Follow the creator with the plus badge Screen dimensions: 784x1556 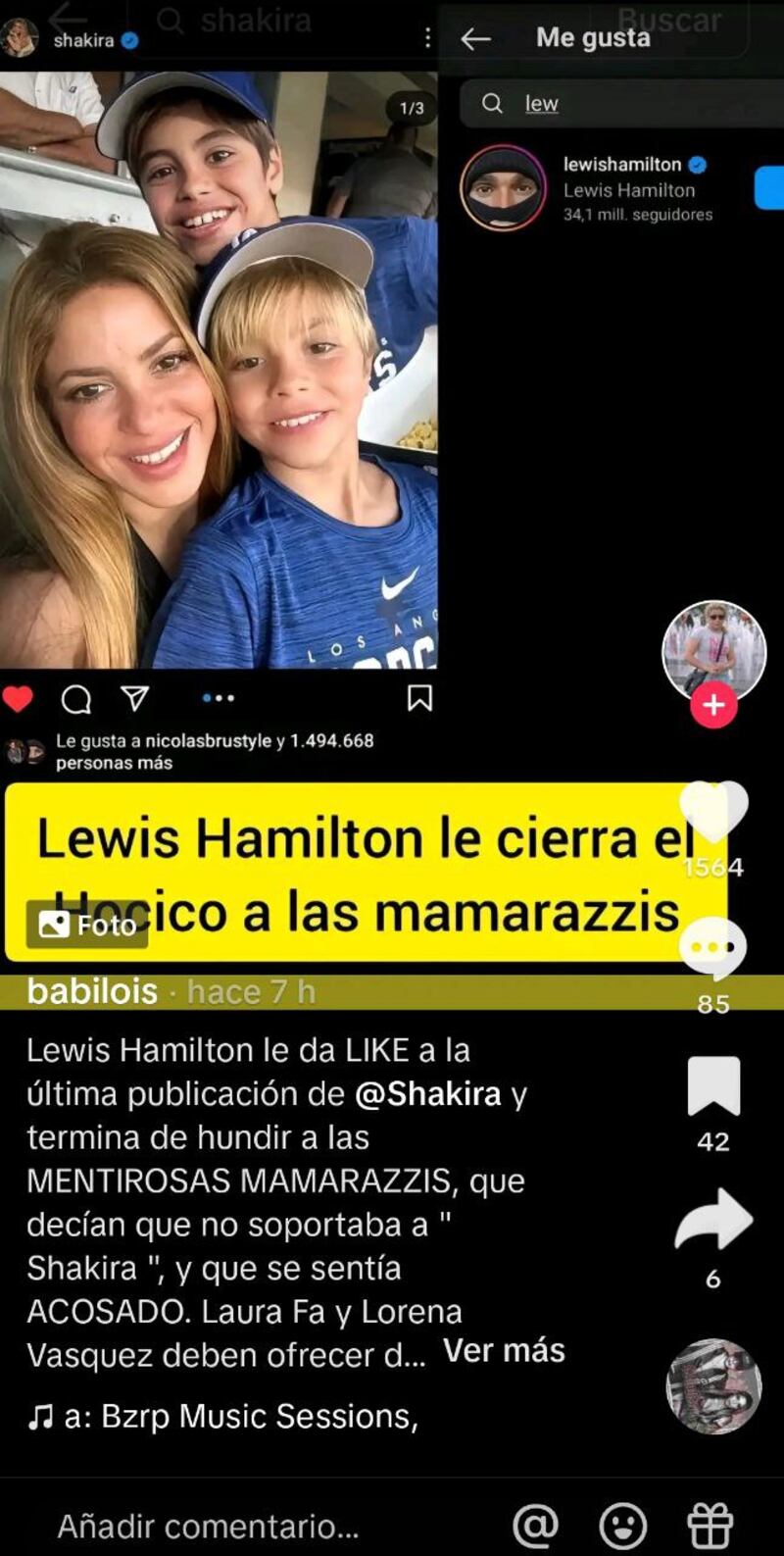(x=713, y=705)
